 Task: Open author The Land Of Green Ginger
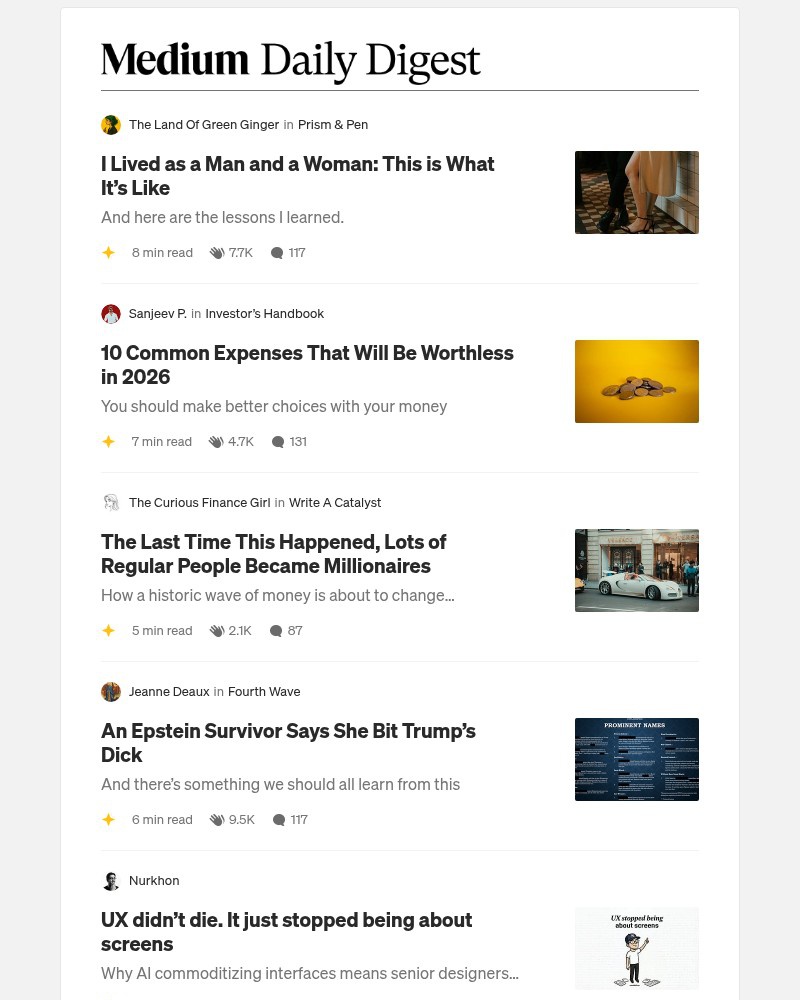(203, 125)
